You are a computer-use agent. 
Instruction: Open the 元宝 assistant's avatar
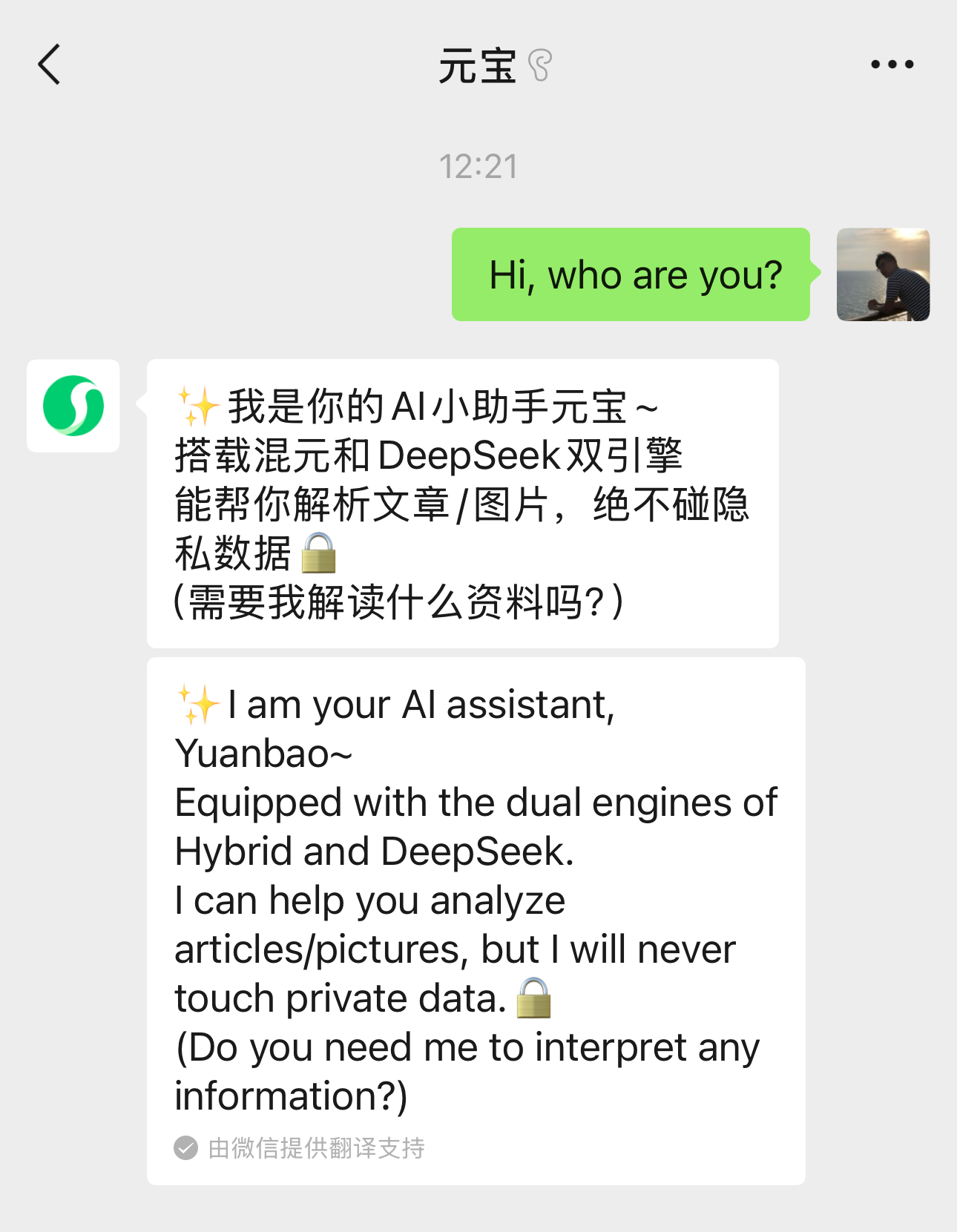(x=73, y=406)
